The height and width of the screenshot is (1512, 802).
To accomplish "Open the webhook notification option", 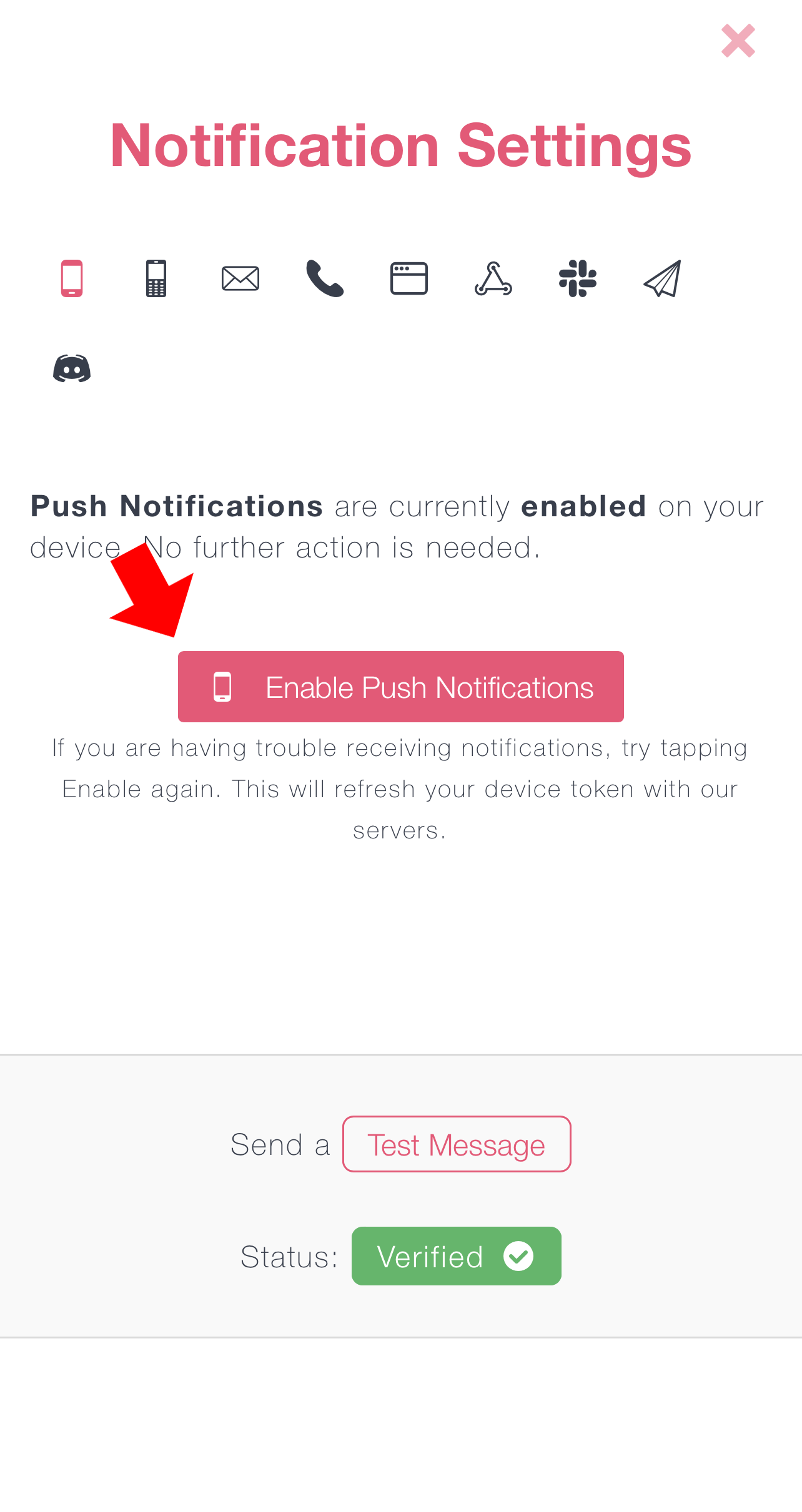I will tap(493, 278).
